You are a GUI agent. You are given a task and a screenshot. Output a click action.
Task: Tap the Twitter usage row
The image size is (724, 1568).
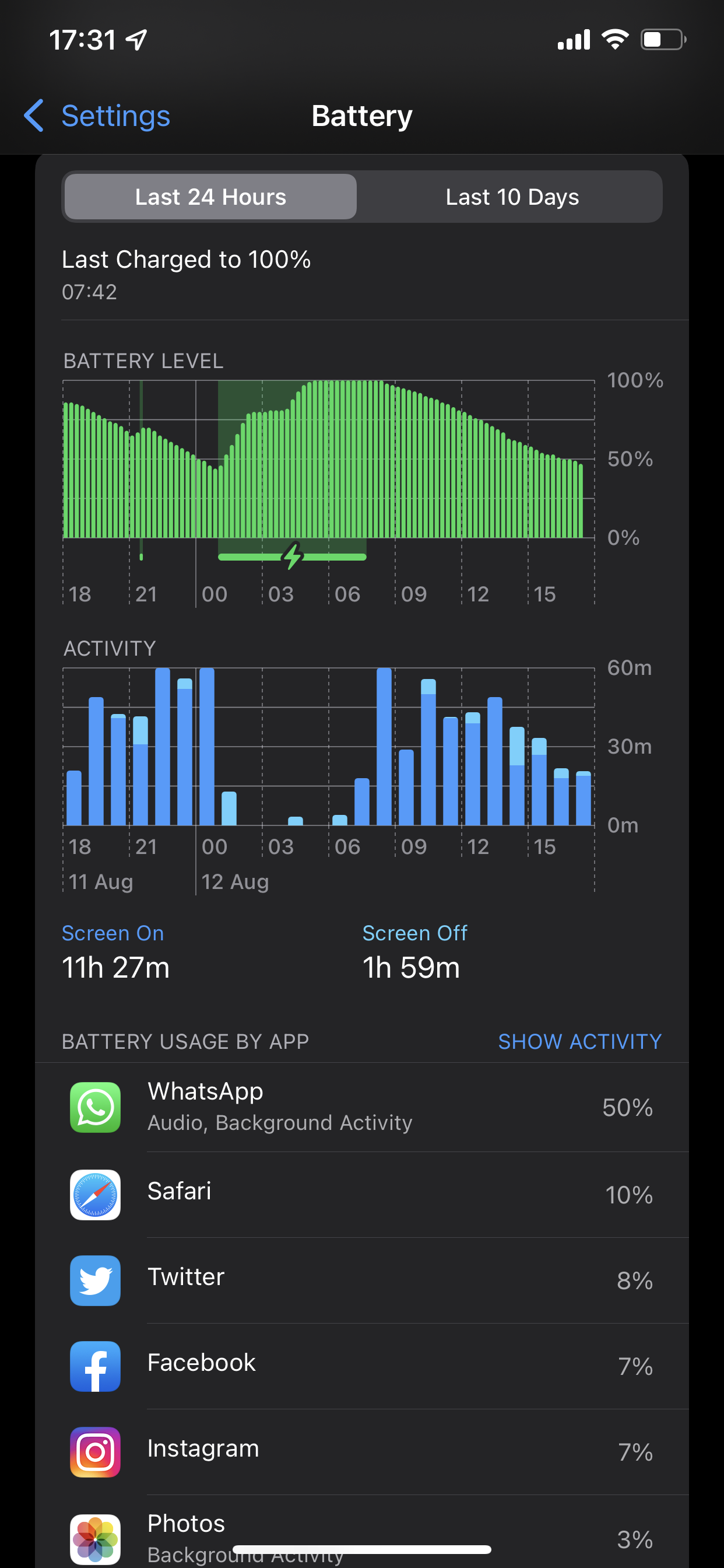point(361,1279)
